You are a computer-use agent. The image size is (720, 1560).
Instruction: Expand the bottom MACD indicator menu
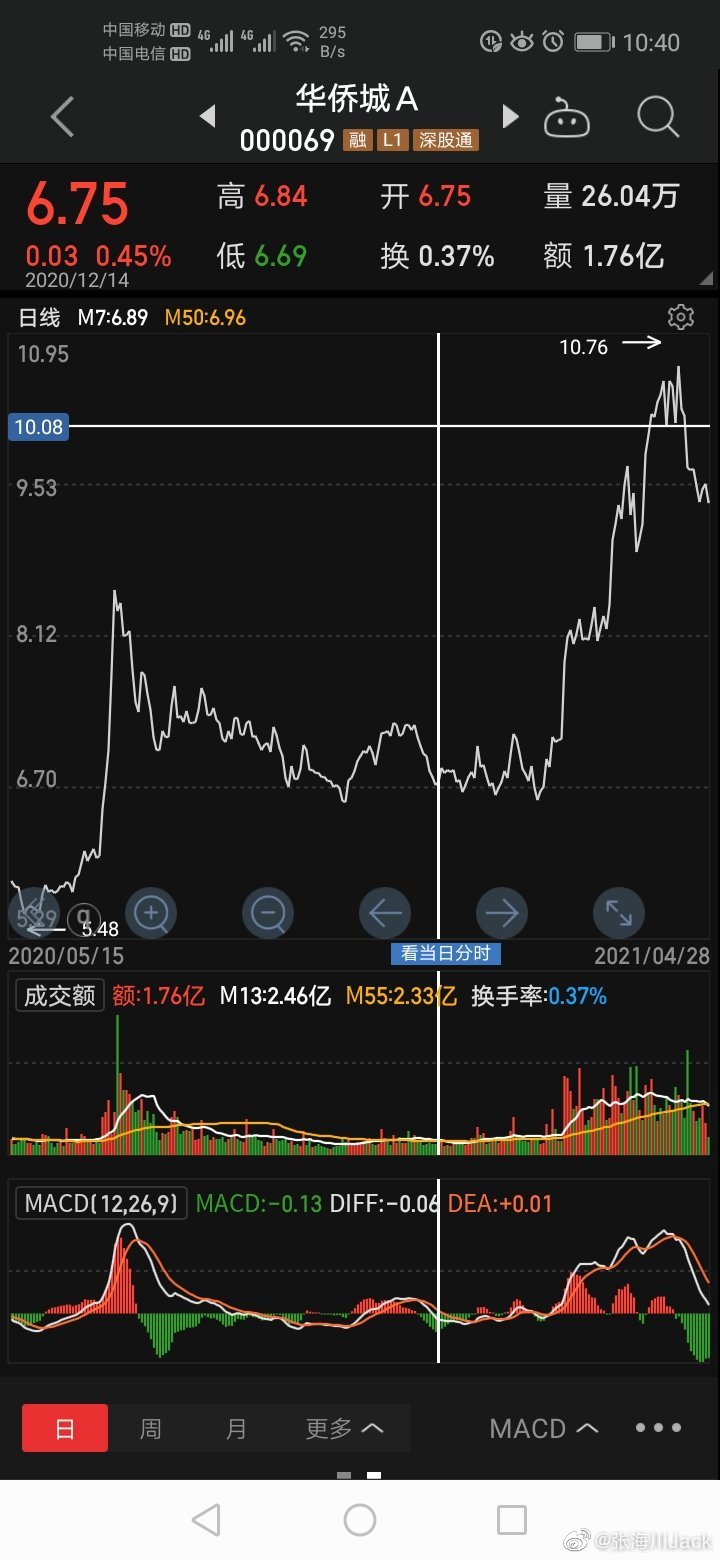[544, 1429]
